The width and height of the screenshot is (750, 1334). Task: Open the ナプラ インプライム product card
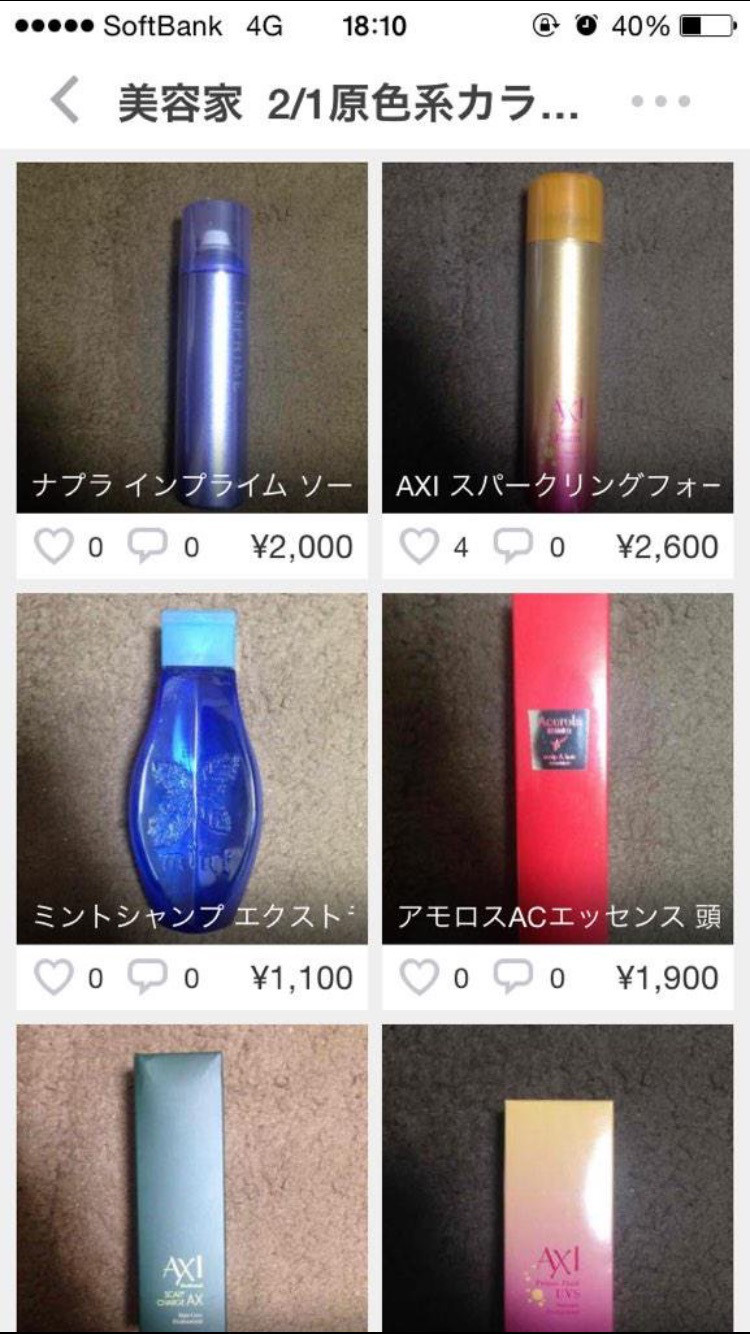[x=192, y=337]
